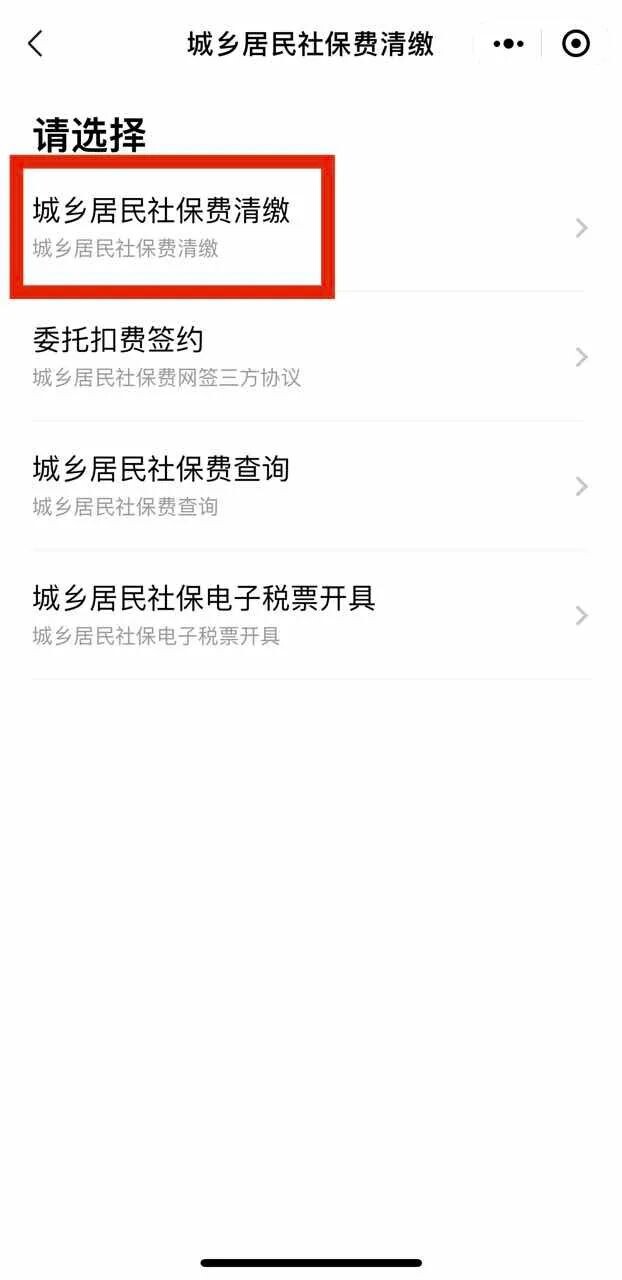Open the 委托扣费签约 row
622x1280 pixels.
click(x=310, y=357)
